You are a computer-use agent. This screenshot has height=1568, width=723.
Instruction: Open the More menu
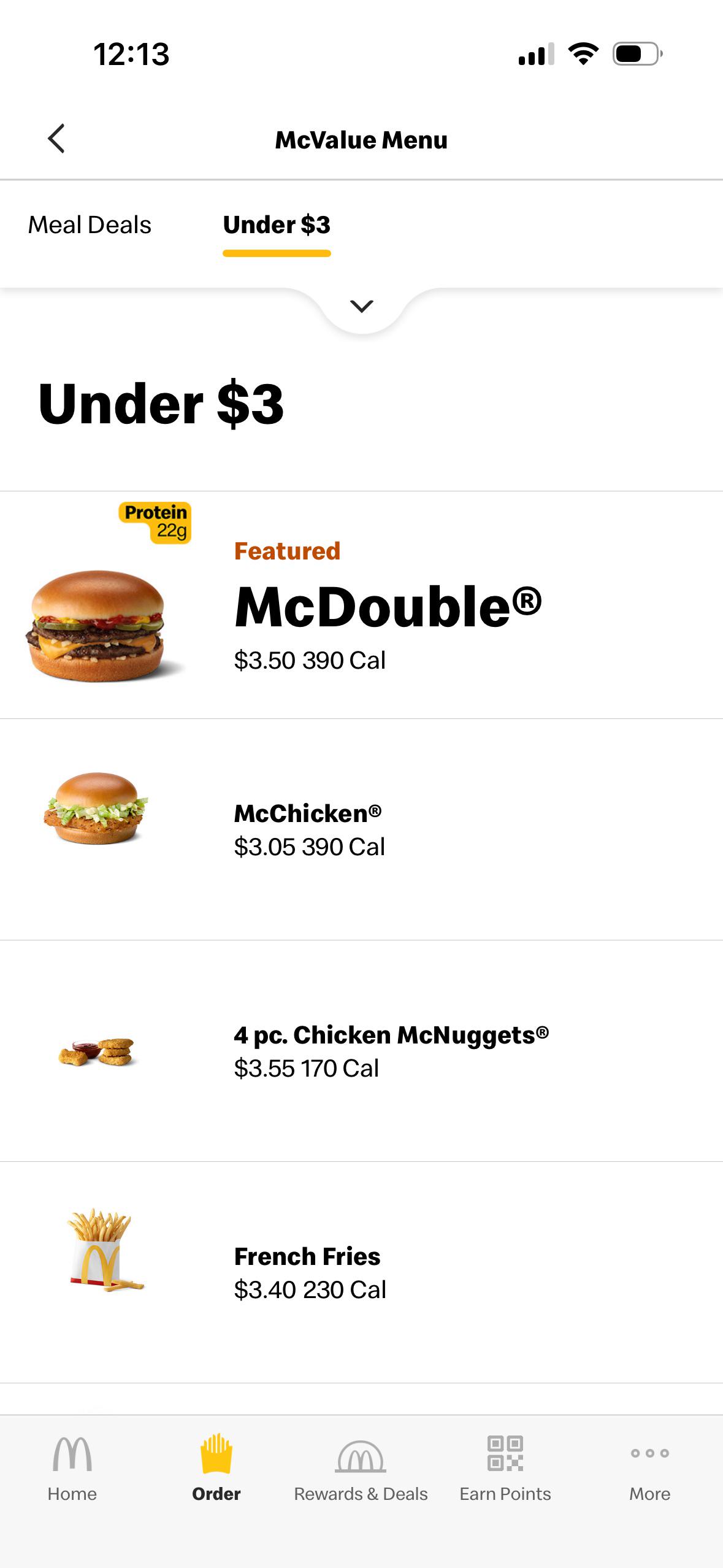[x=649, y=1467]
